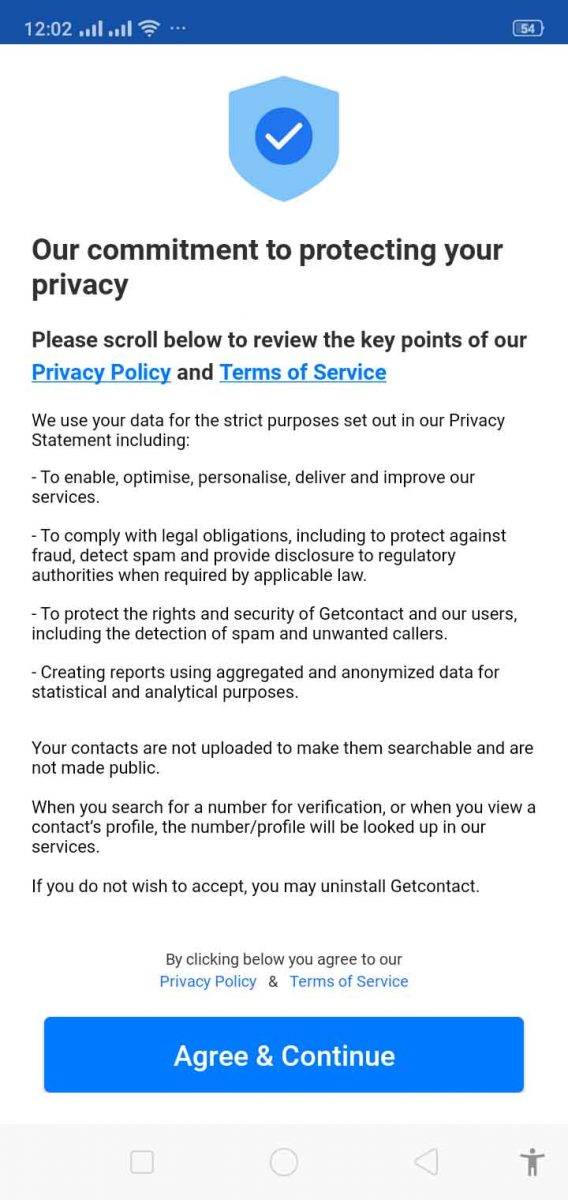Open the underlined Terms of Service link in the heading
568x1200 pixels.
(x=303, y=372)
